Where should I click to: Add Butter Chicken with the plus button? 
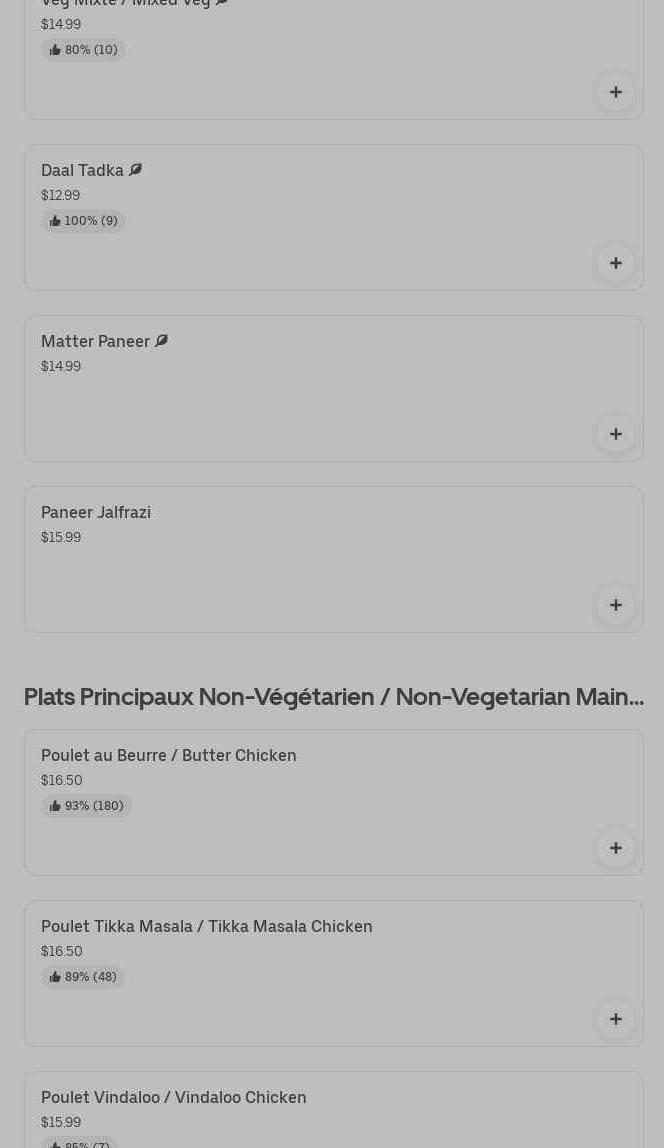coord(615,848)
